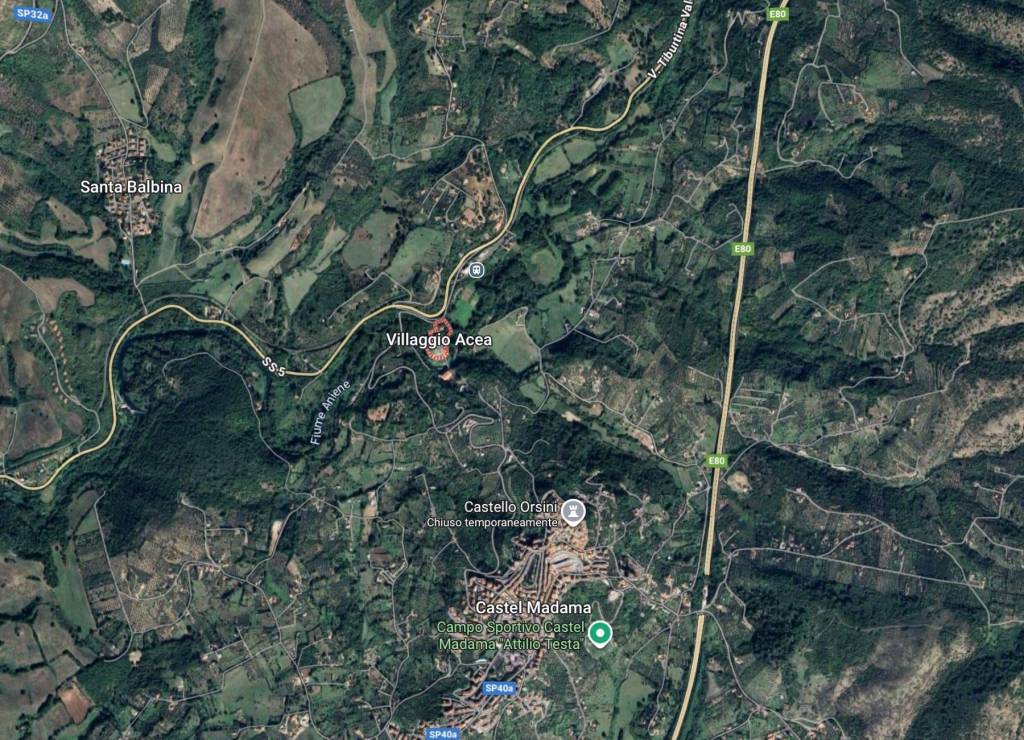Open the Villaggio Acea place label
The height and width of the screenshot is (740, 1024).
[439, 340]
